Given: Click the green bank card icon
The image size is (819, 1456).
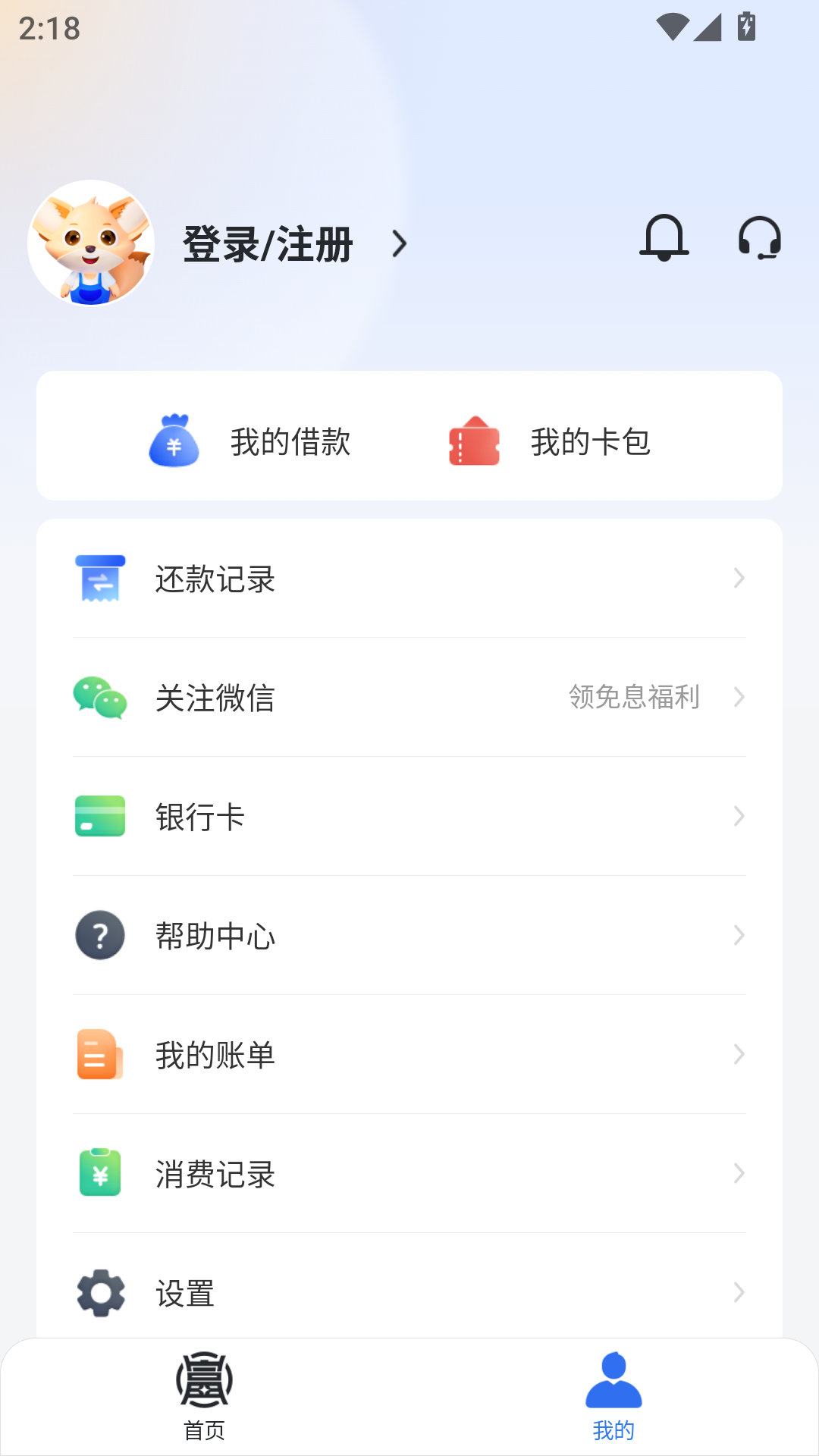Looking at the screenshot, I should tap(99, 816).
